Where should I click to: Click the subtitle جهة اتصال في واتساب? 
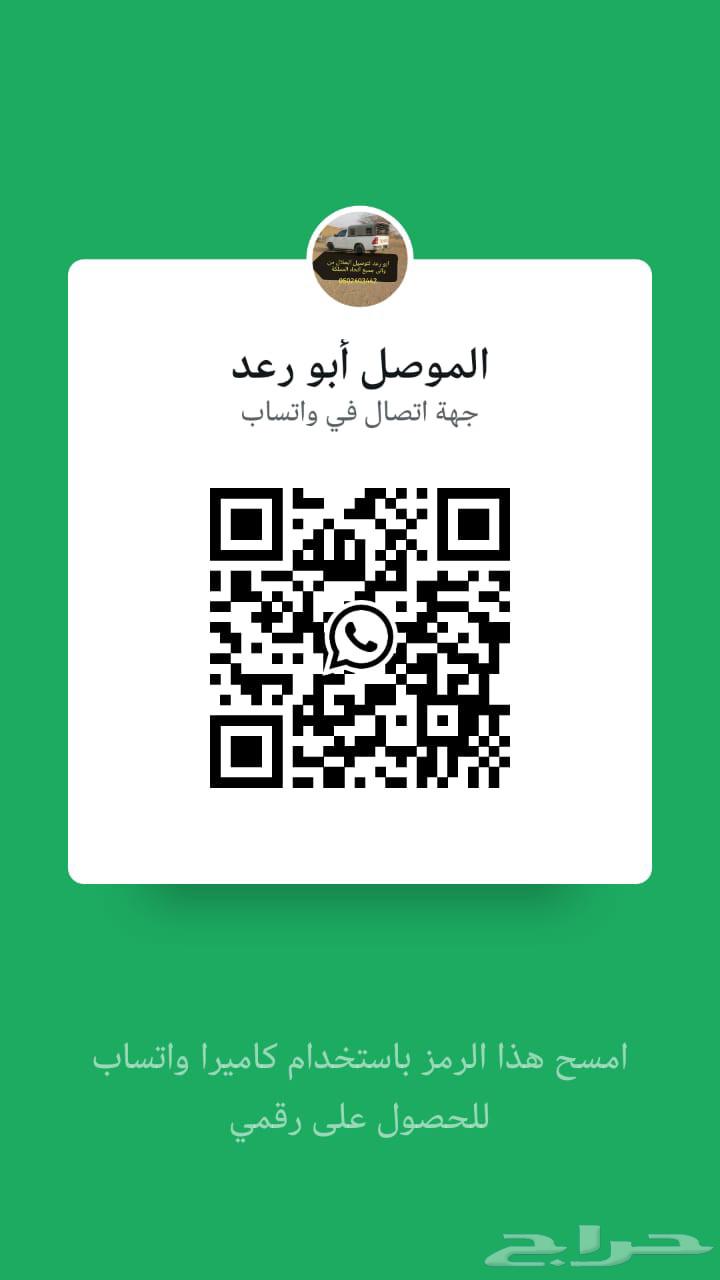(x=360, y=412)
